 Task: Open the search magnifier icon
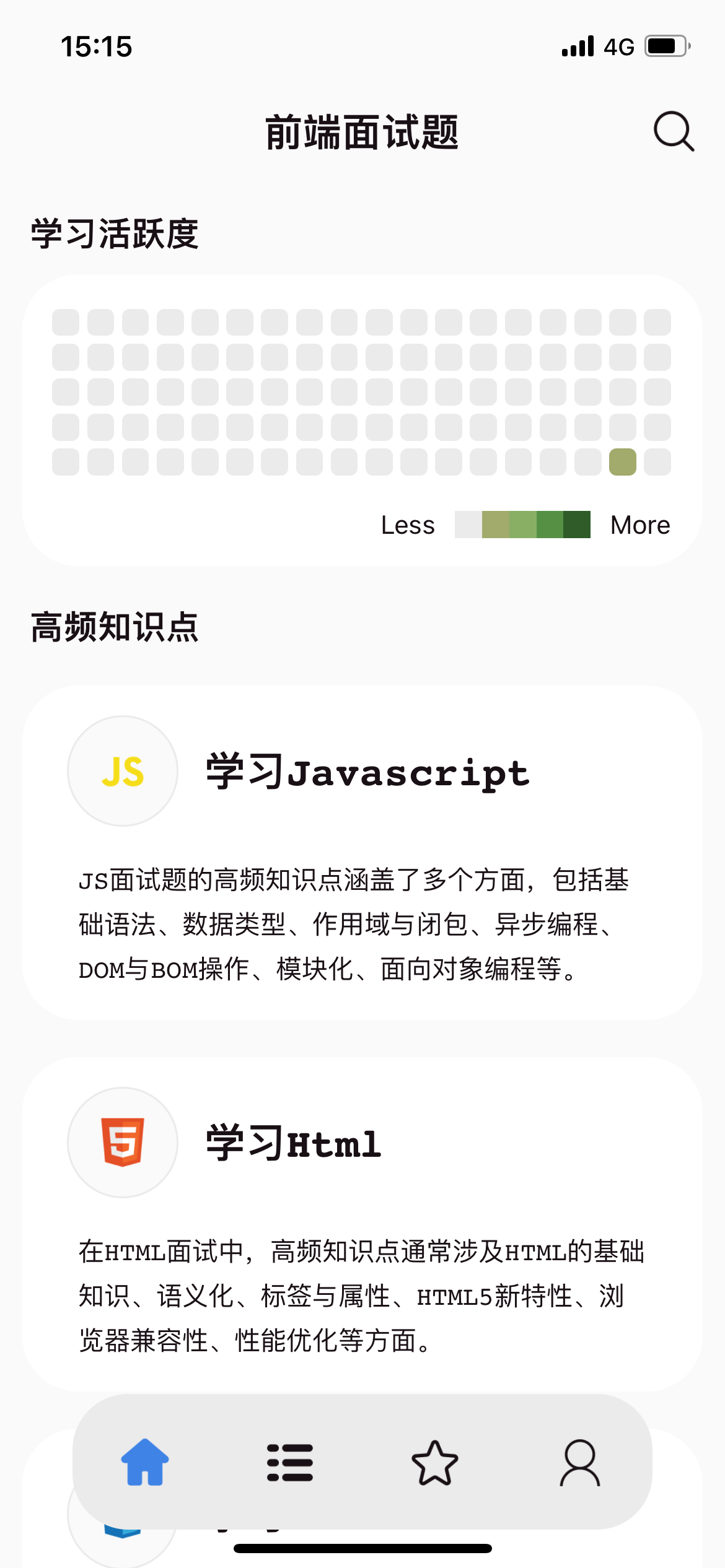click(x=674, y=131)
